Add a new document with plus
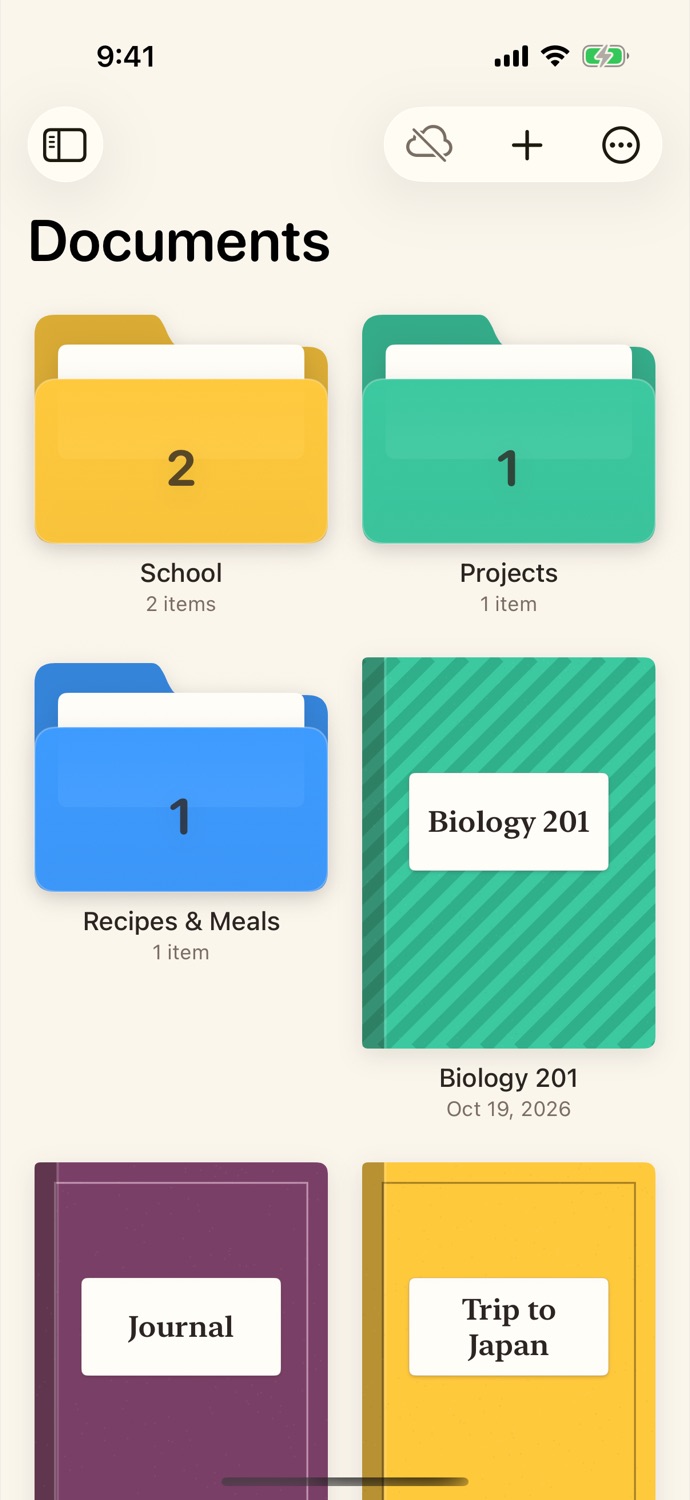Image resolution: width=690 pixels, height=1500 pixels. [527, 145]
